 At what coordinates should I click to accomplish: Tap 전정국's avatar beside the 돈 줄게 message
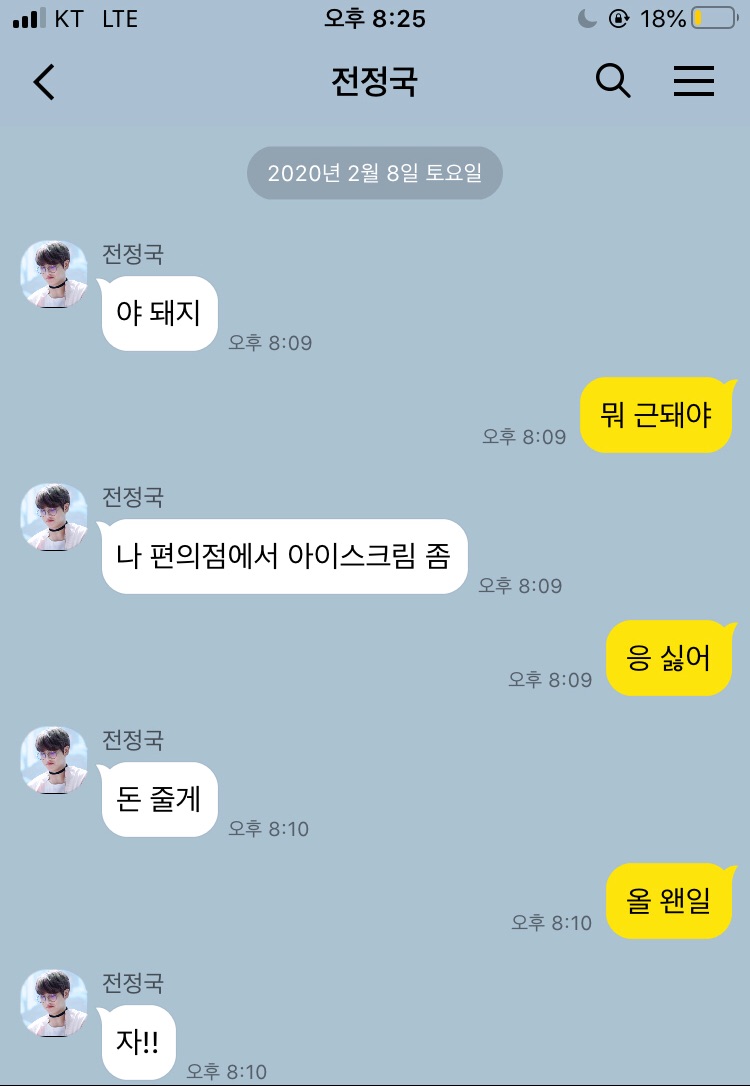54,760
